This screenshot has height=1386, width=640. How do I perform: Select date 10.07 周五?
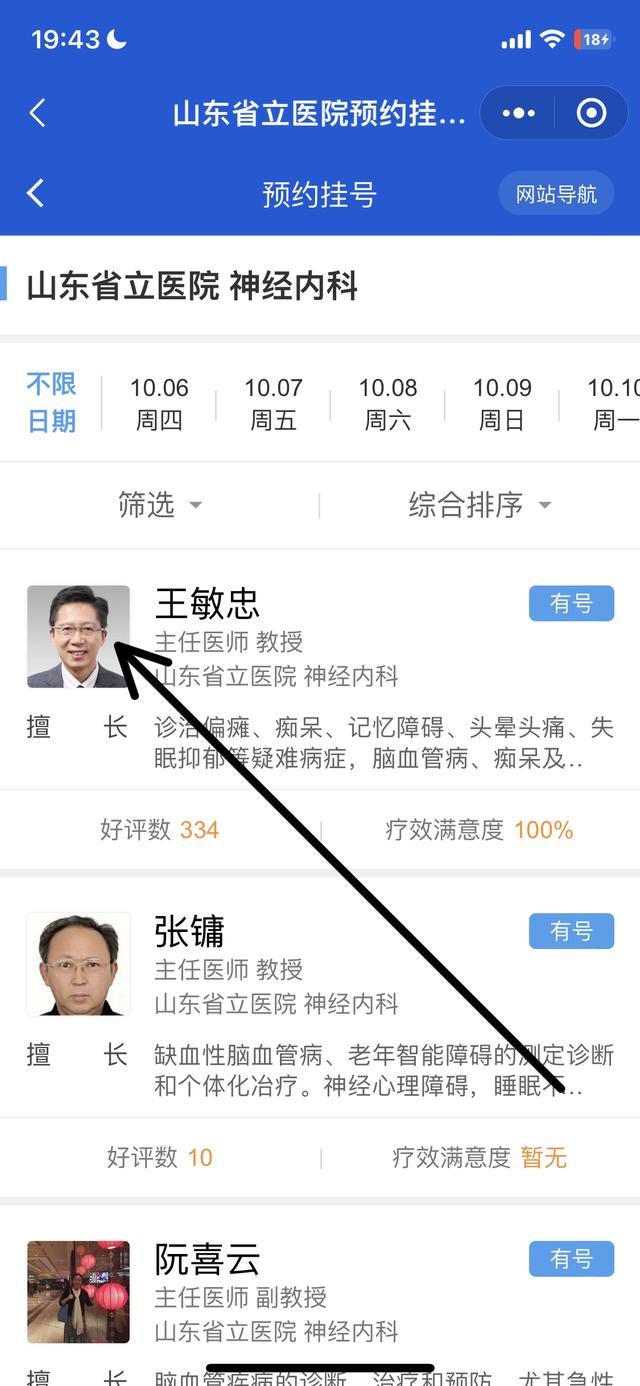(x=273, y=403)
